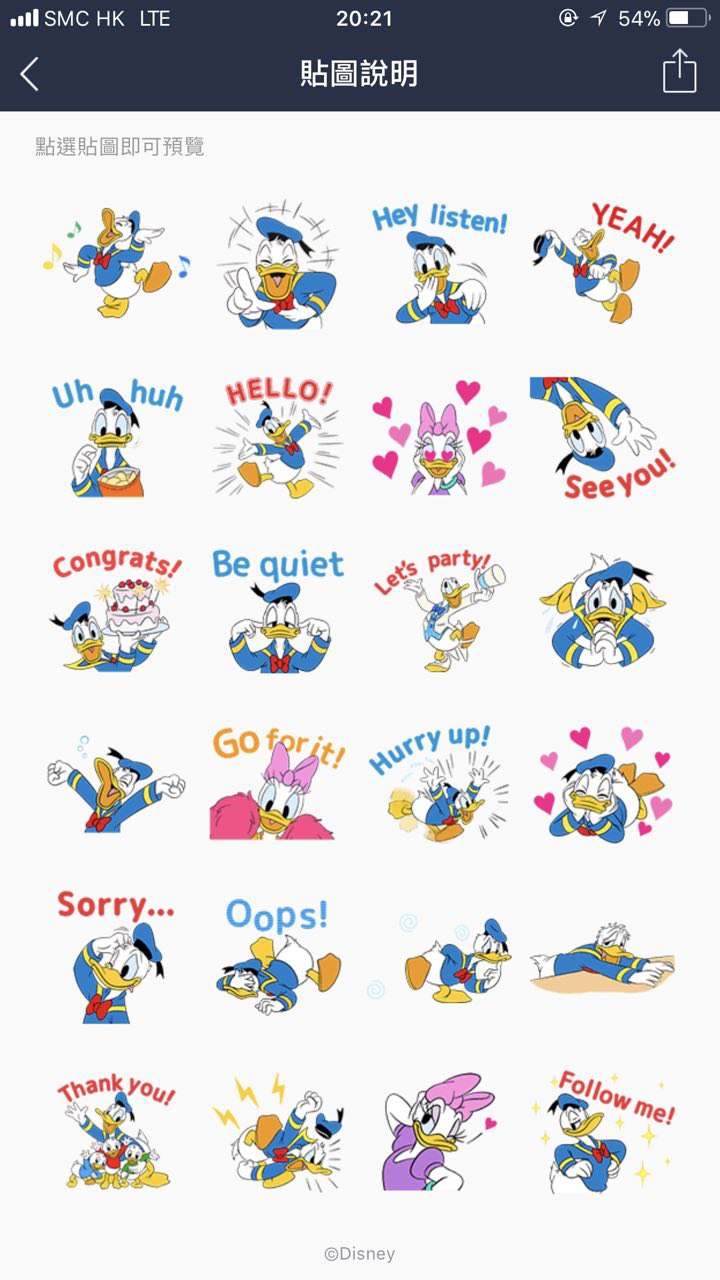Screen dimensions: 720x1280
Task: Tap the 'Congrats!' cake sticker
Action: pos(116,609)
